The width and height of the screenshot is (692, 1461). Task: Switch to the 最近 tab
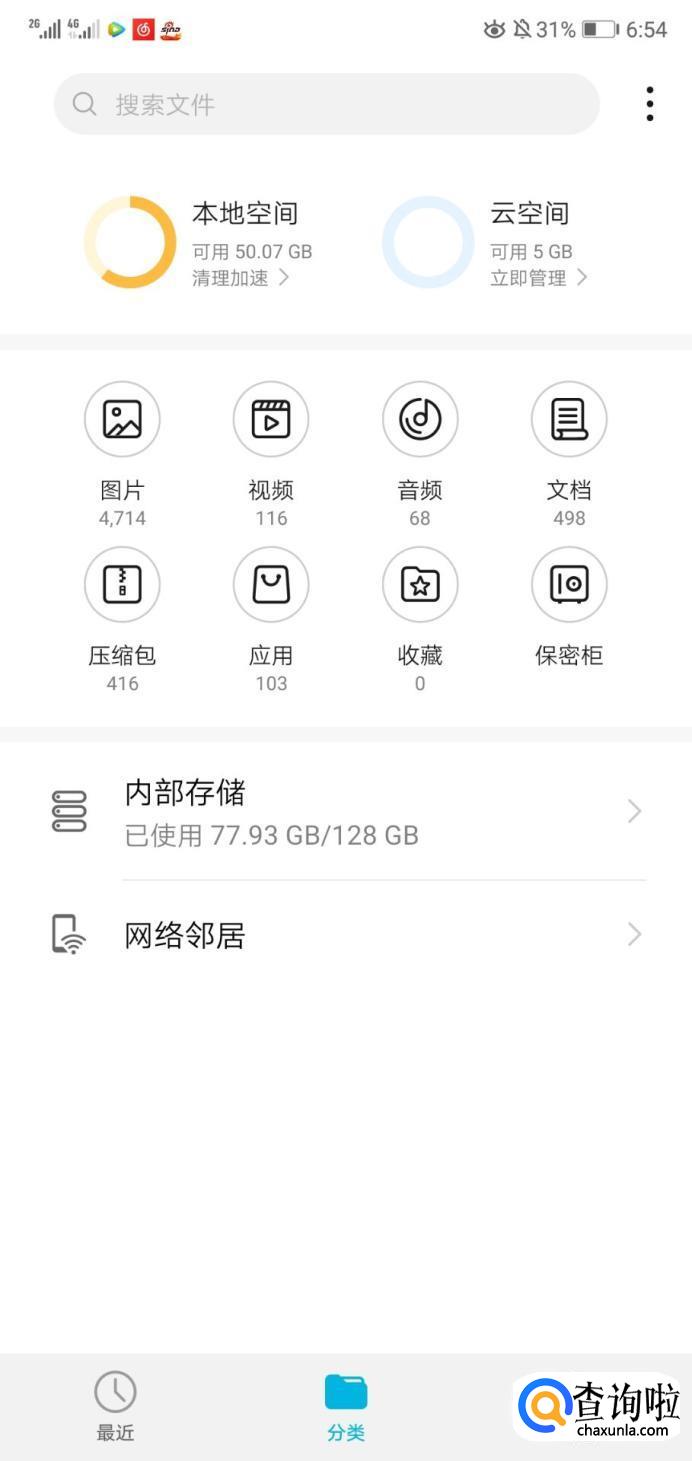[115, 1405]
